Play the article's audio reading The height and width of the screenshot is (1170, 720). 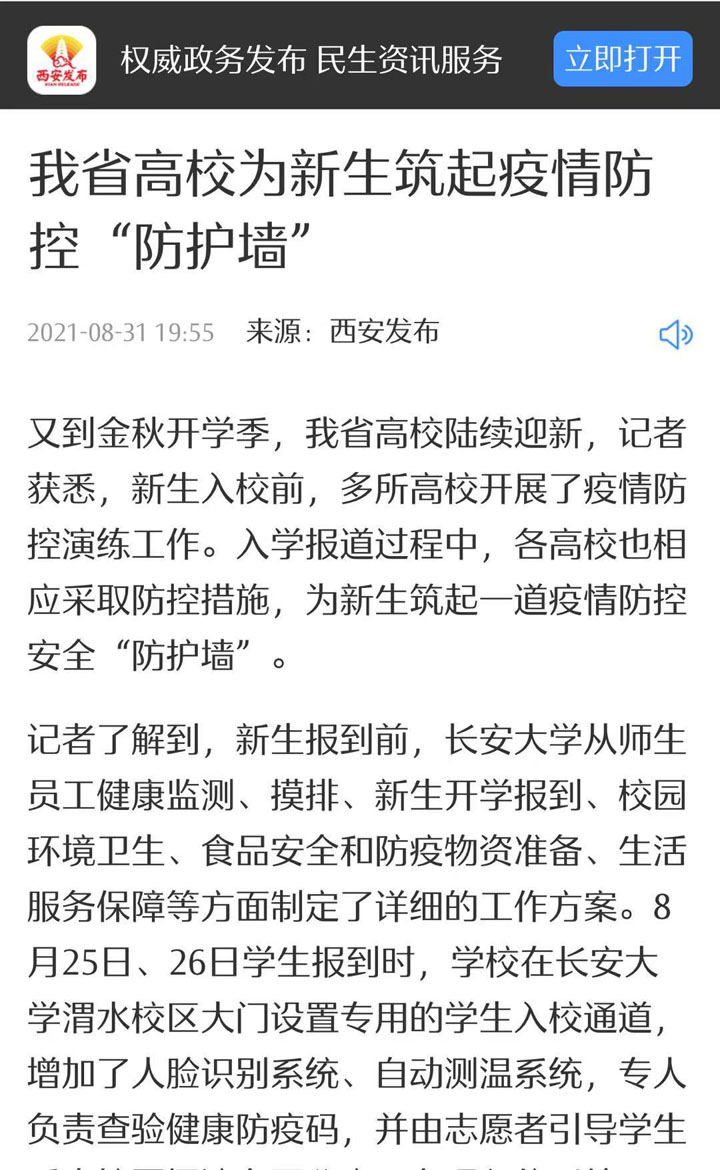coord(675,334)
